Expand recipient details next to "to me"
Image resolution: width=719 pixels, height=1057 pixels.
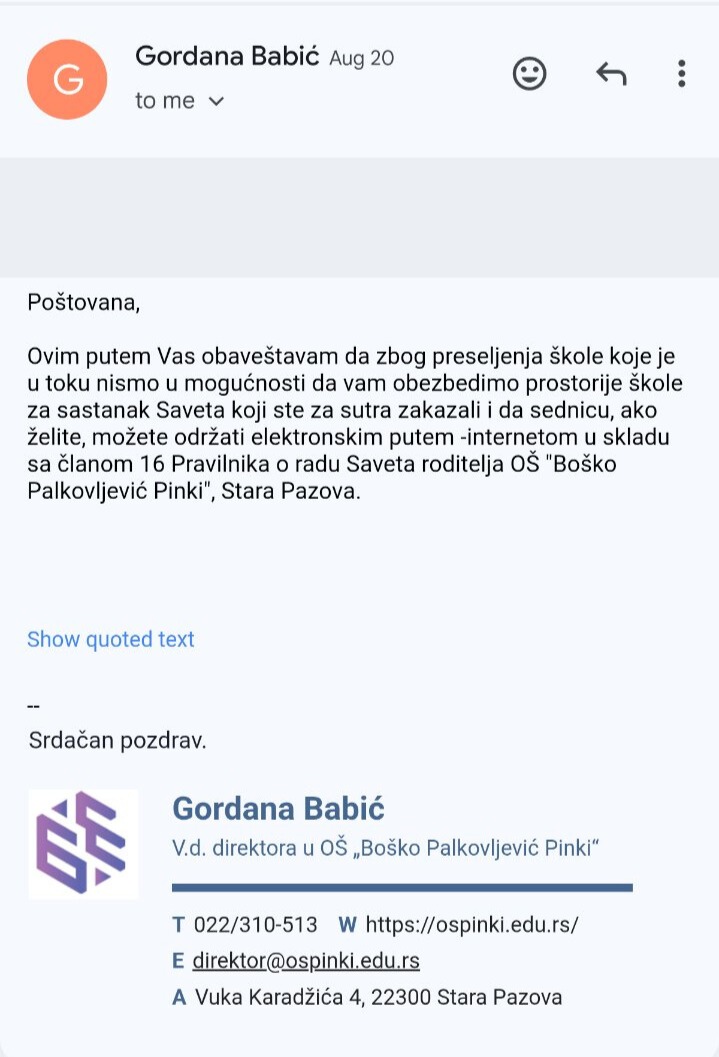[216, 101]
